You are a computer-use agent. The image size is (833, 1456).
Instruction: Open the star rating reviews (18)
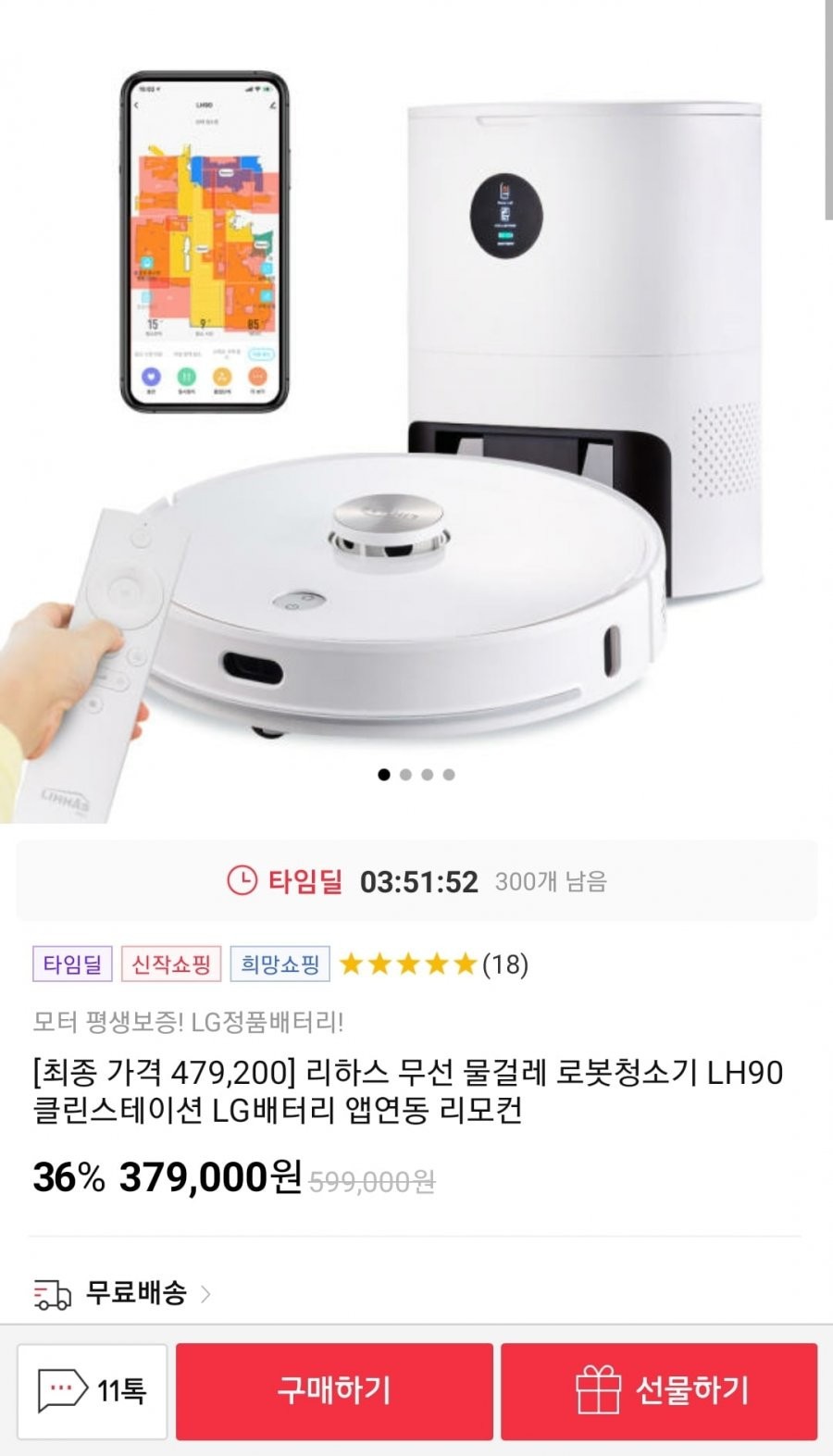(x=433, y=964)
